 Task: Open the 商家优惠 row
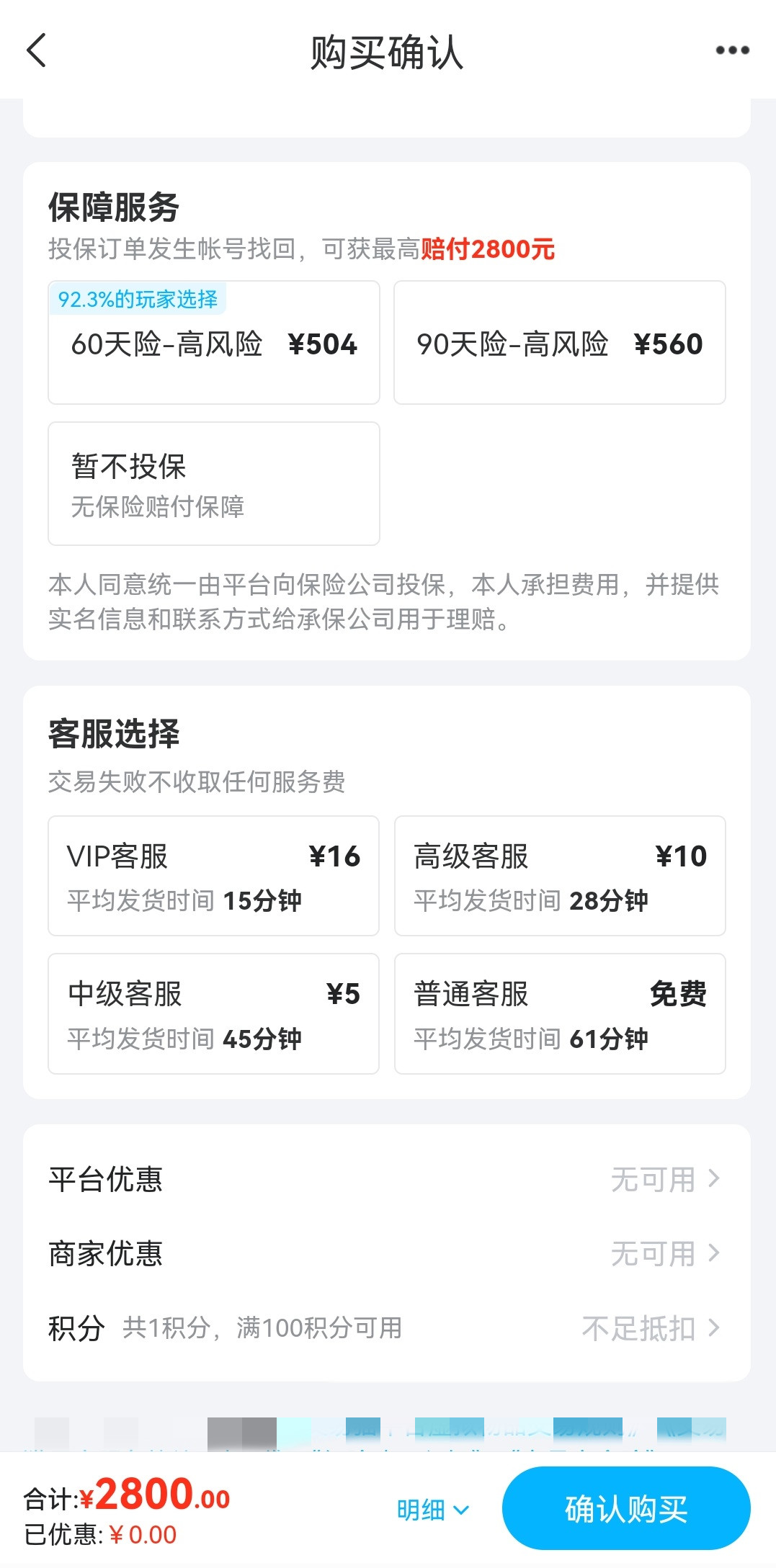pyautogui.click(x=387, y=1254)
